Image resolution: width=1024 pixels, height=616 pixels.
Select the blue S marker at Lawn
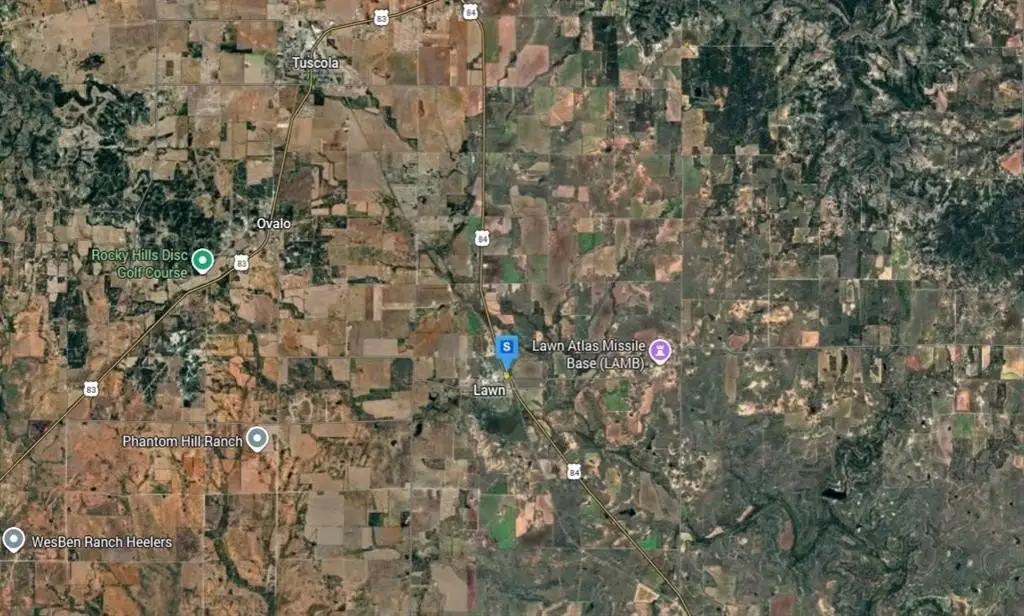[507, 349]
